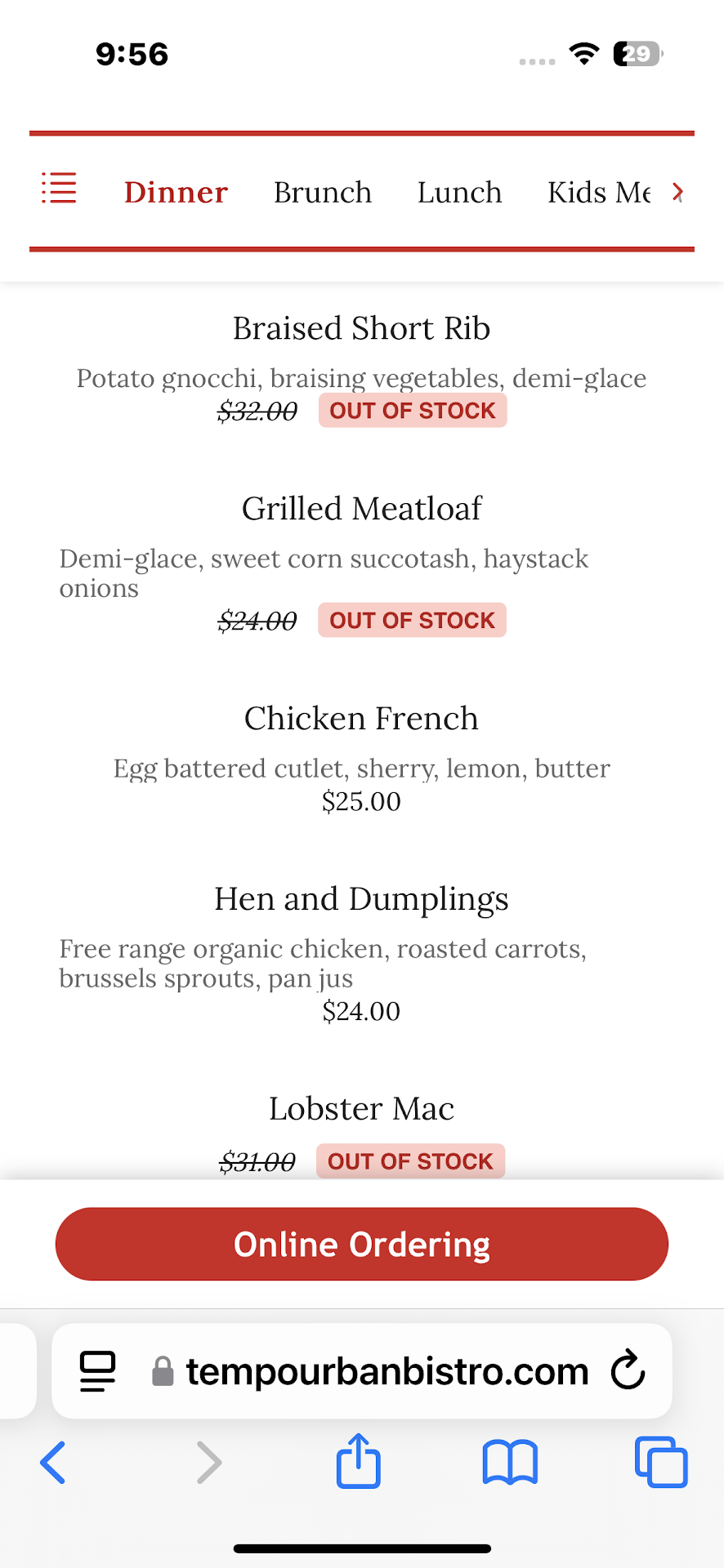Open Safari bookmarks

[x=510, y=1462]
